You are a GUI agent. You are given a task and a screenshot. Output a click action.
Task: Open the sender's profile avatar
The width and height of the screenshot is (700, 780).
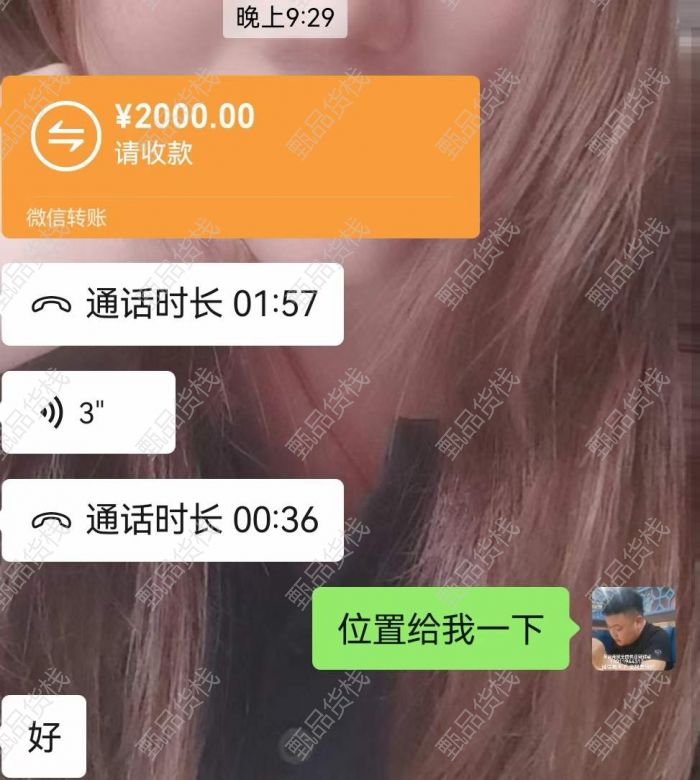point(632,628)
